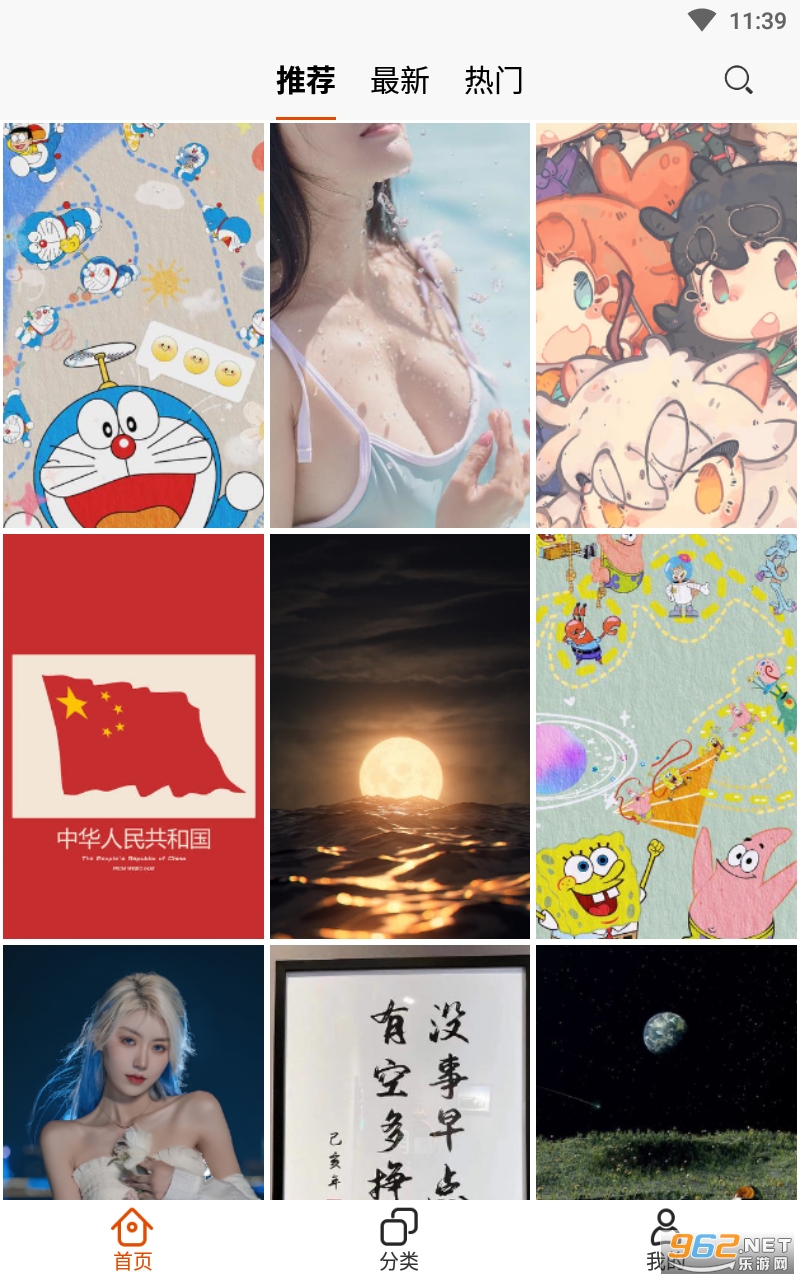800x1280 pixels.
Task: Open the profile tab in bottom bar
Action: pyautogui.click(x=665, y=1240)
